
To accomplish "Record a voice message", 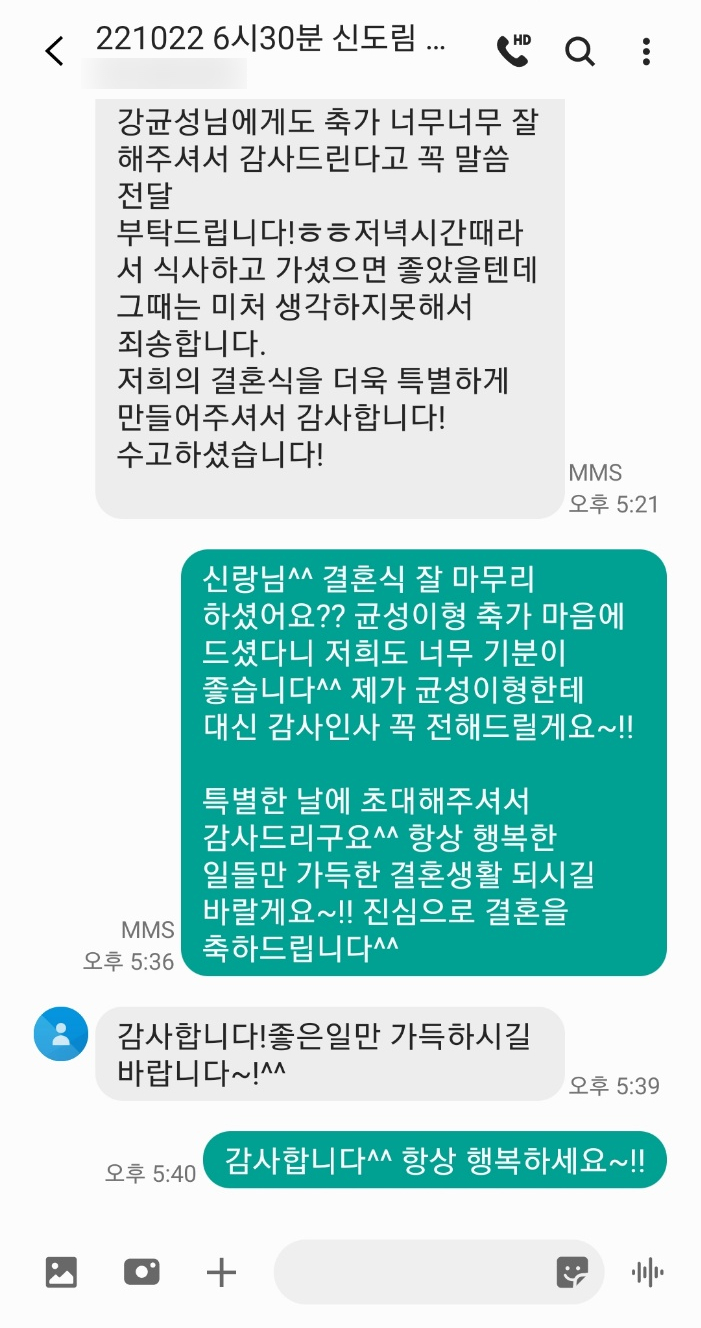I will [648, 1272].
